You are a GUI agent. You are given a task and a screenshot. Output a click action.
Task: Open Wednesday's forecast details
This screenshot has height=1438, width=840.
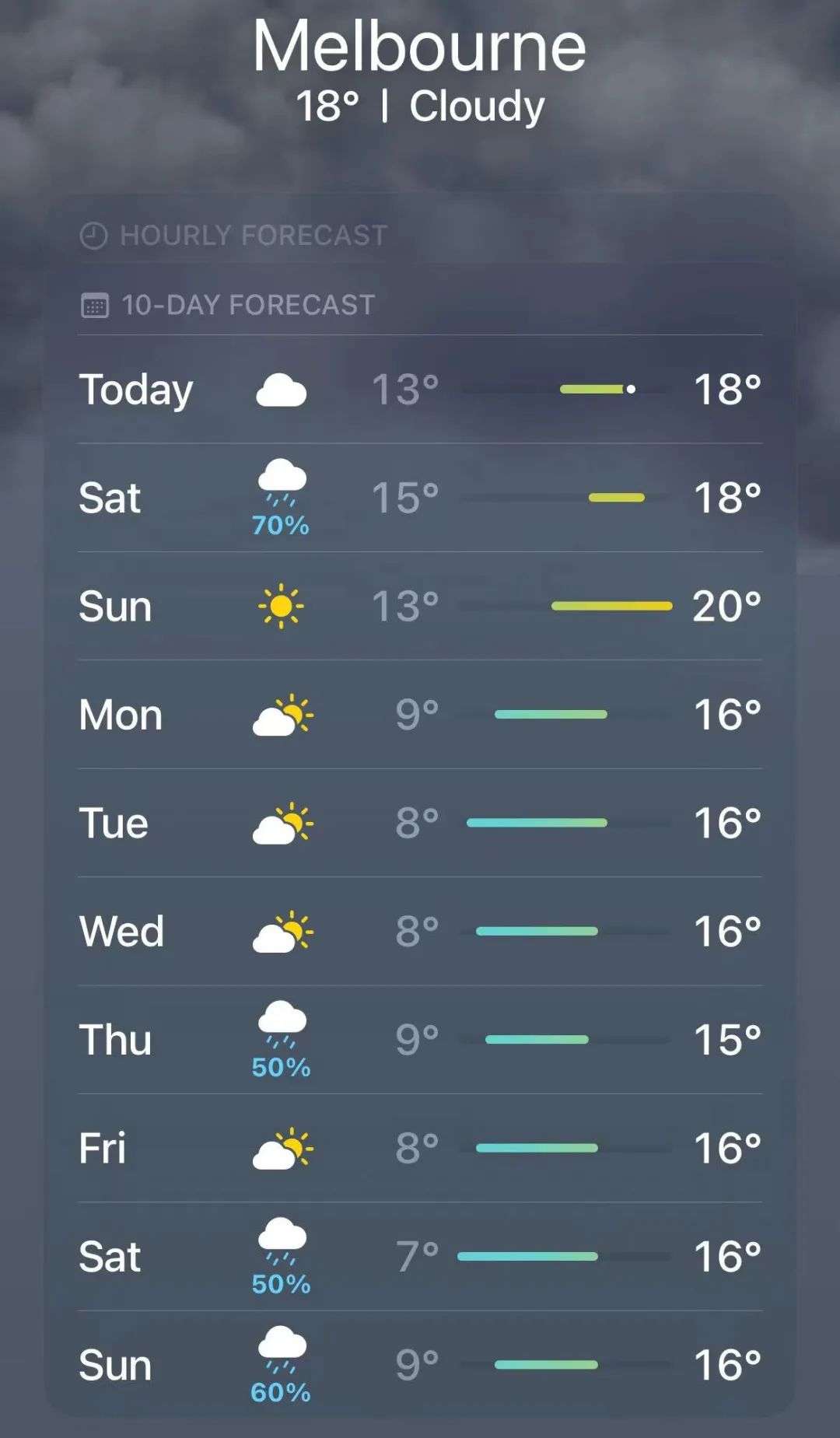[420, 931]
